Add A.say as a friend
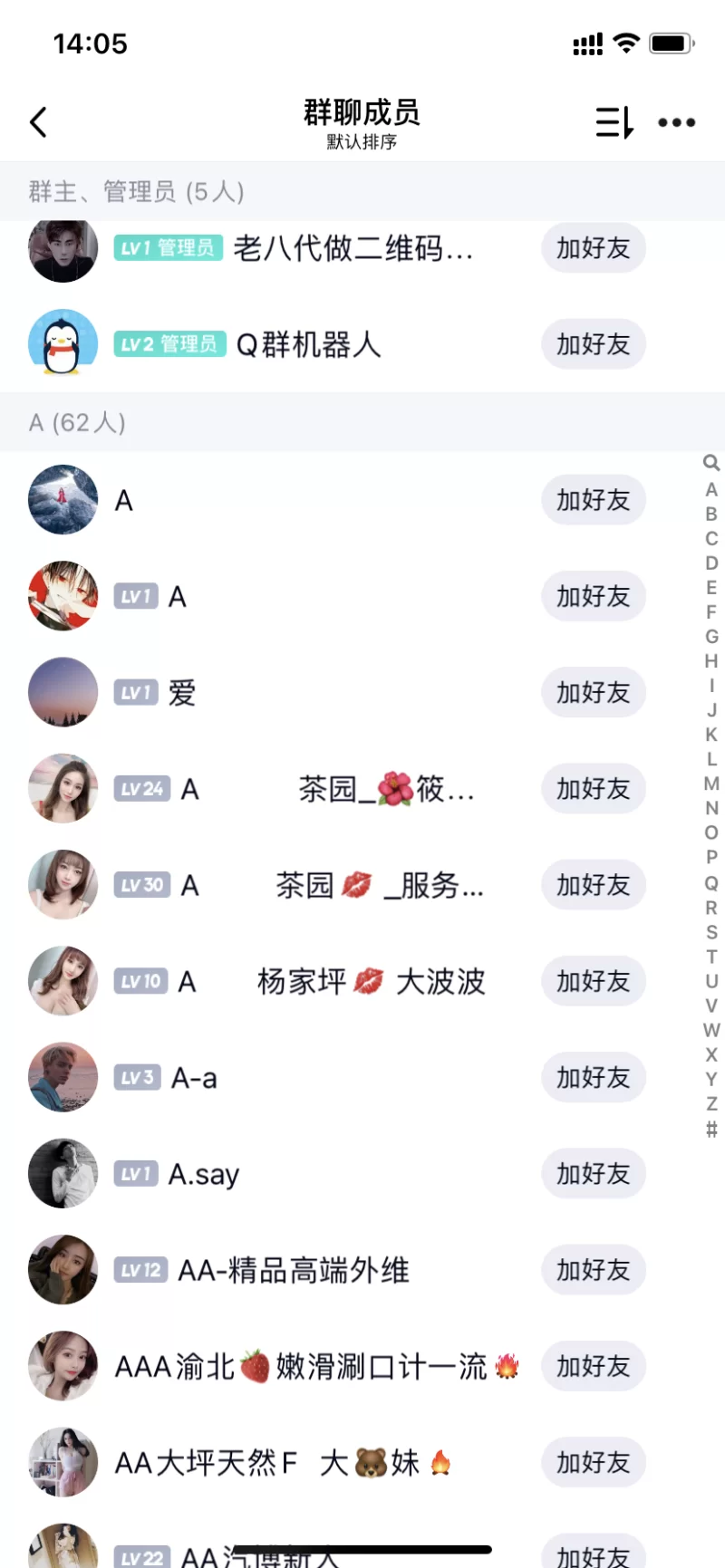The width and height of the screenshot is (725, 1568). point(594,1174)
